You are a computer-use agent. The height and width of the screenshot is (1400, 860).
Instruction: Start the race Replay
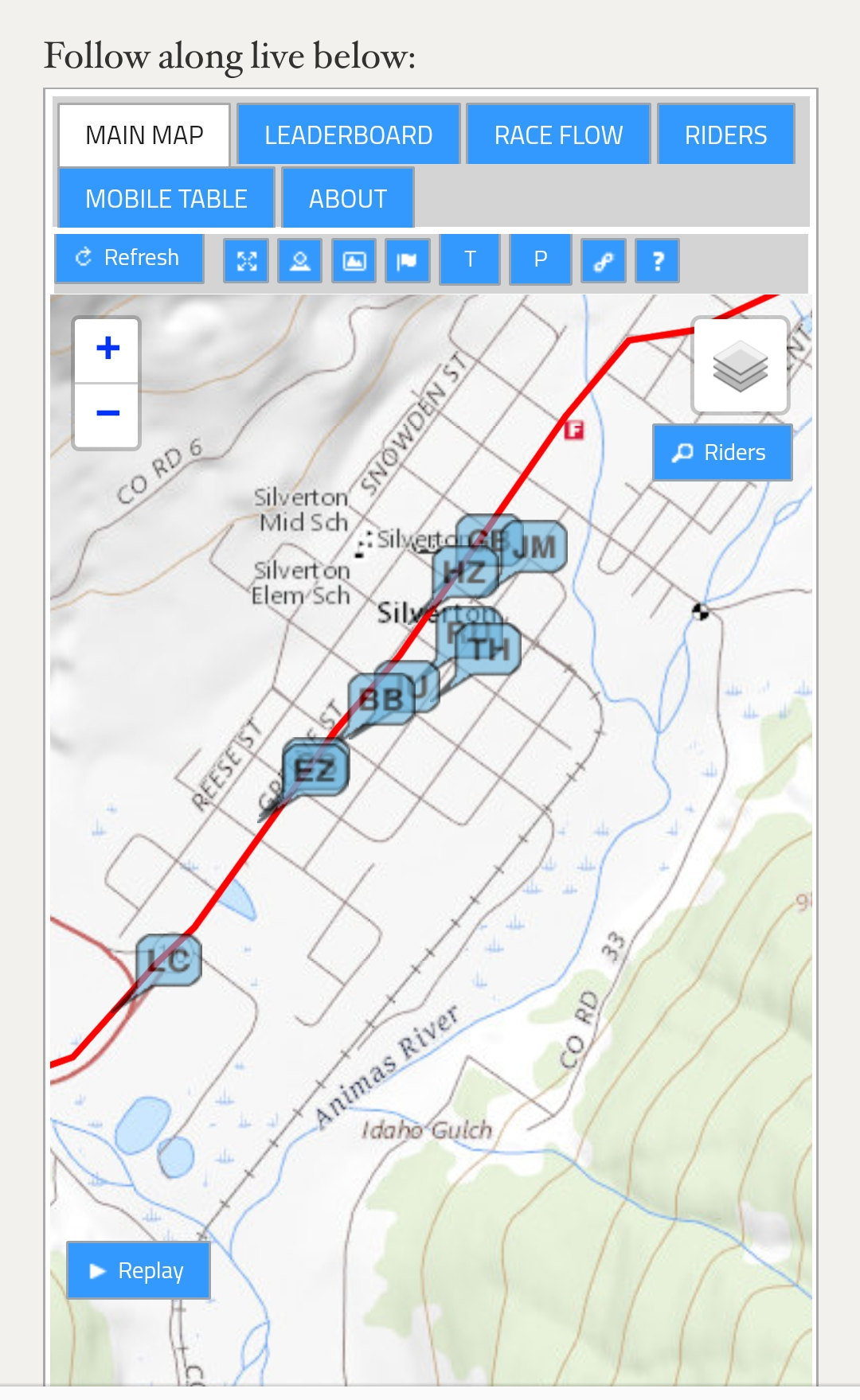[138, 1270]
